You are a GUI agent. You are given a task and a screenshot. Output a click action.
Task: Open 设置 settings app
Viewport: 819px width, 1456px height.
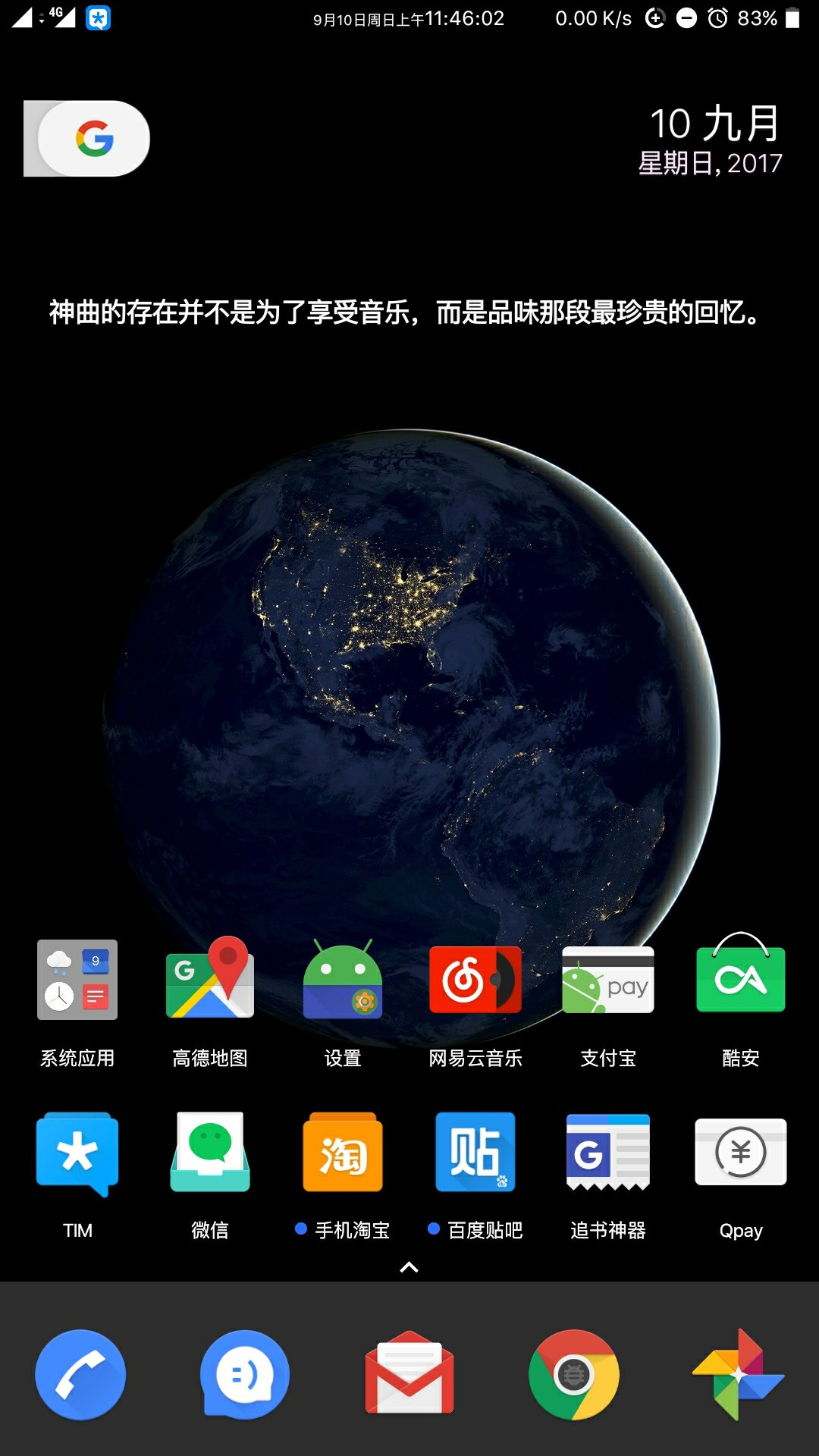click(x=343, y=980)
